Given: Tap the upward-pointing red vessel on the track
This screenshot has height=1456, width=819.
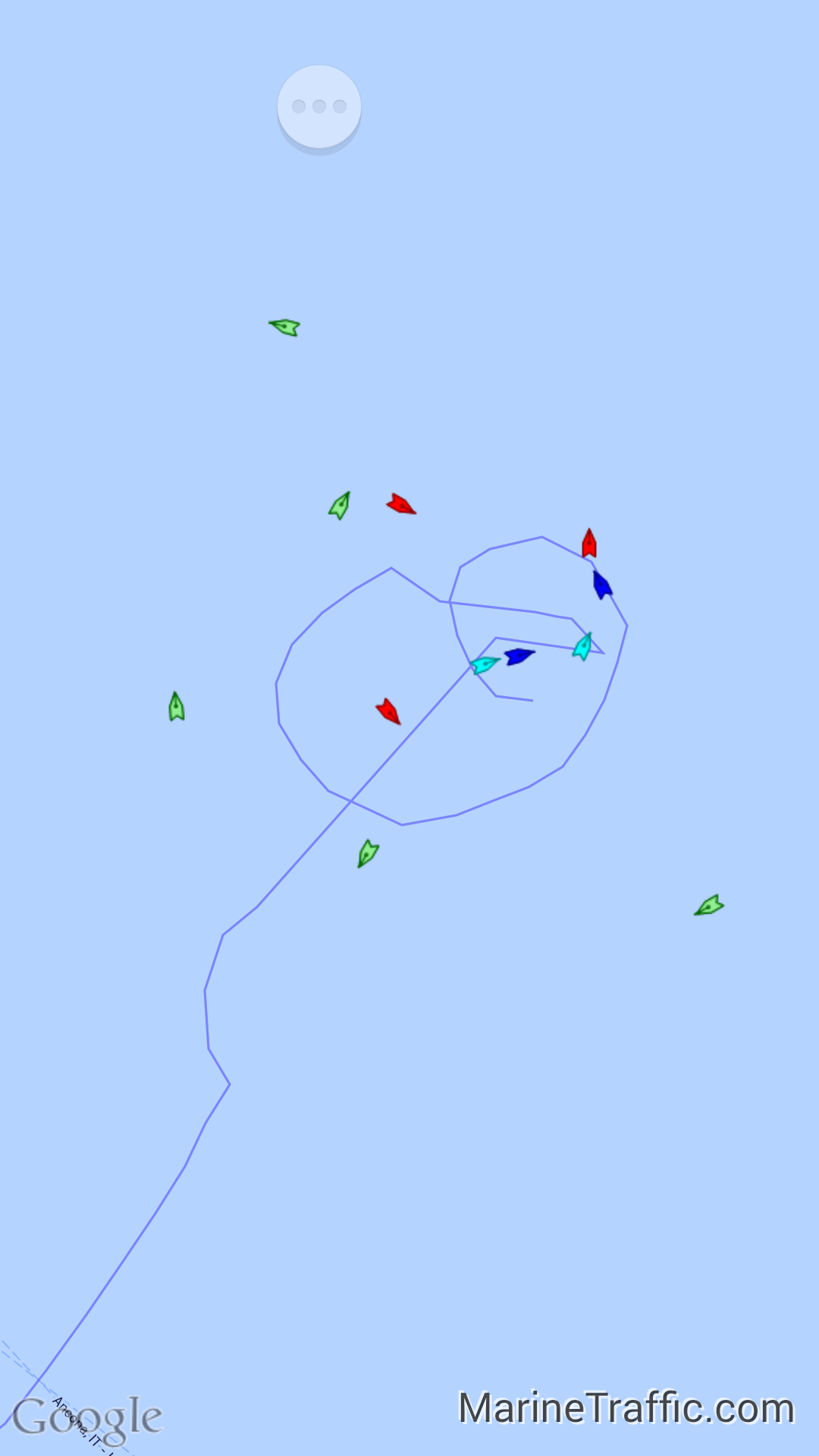Looking at the screenshot, I should click(x=589, y=543).
